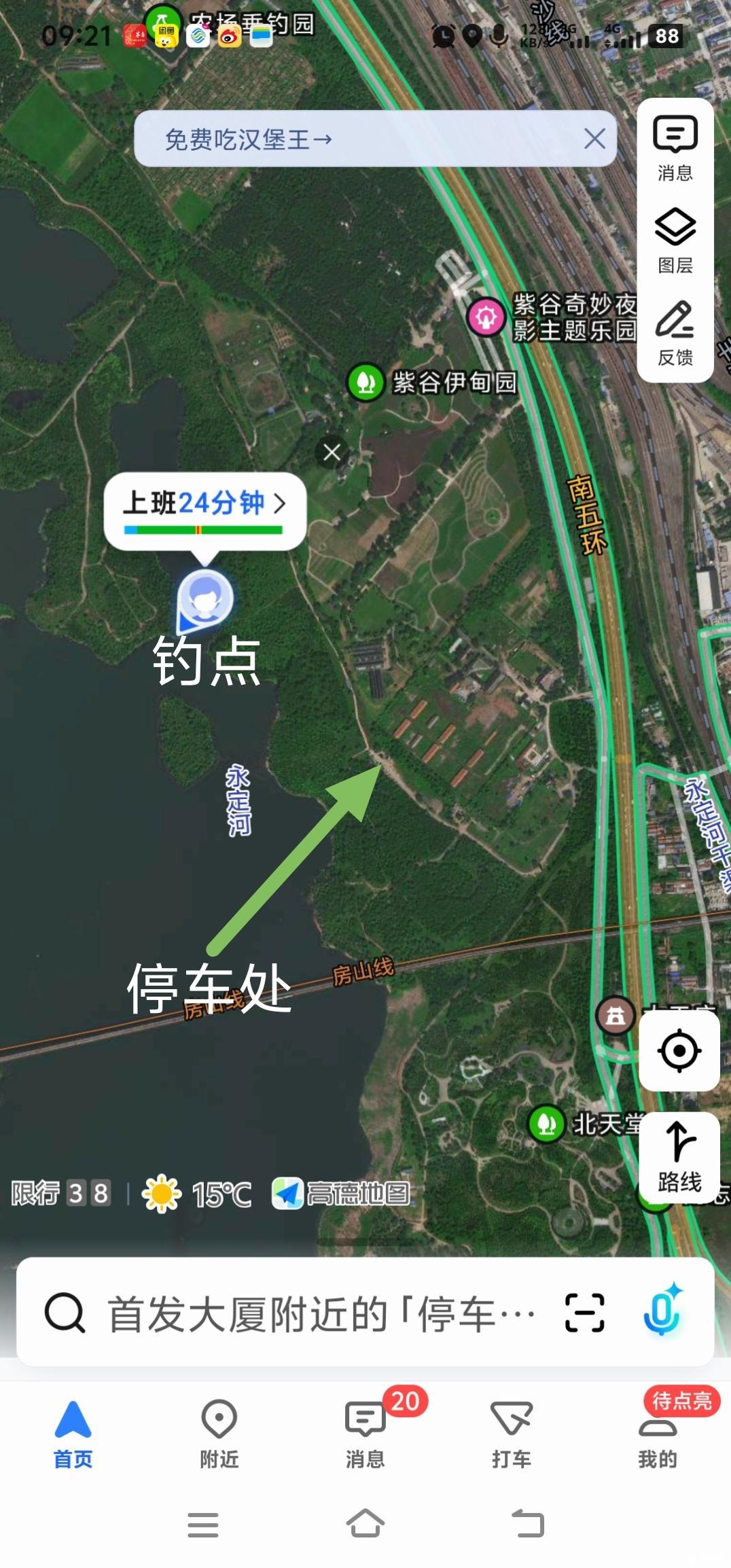Close the small X marker near 紫谷伊甸园

coord(332,452)
